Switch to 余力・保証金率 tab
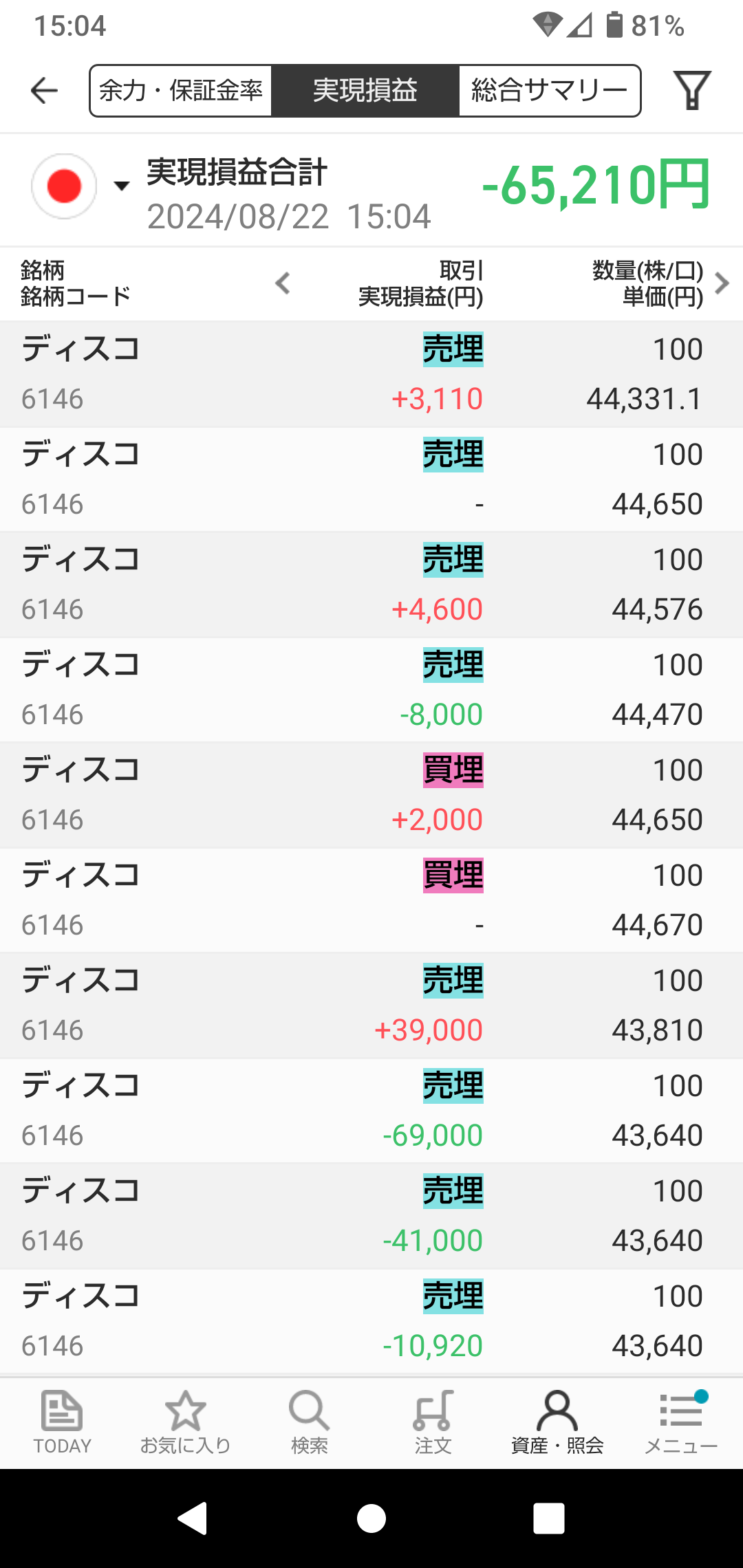The width and height of the screenshot is (743, 1568). tap(181, 91)
